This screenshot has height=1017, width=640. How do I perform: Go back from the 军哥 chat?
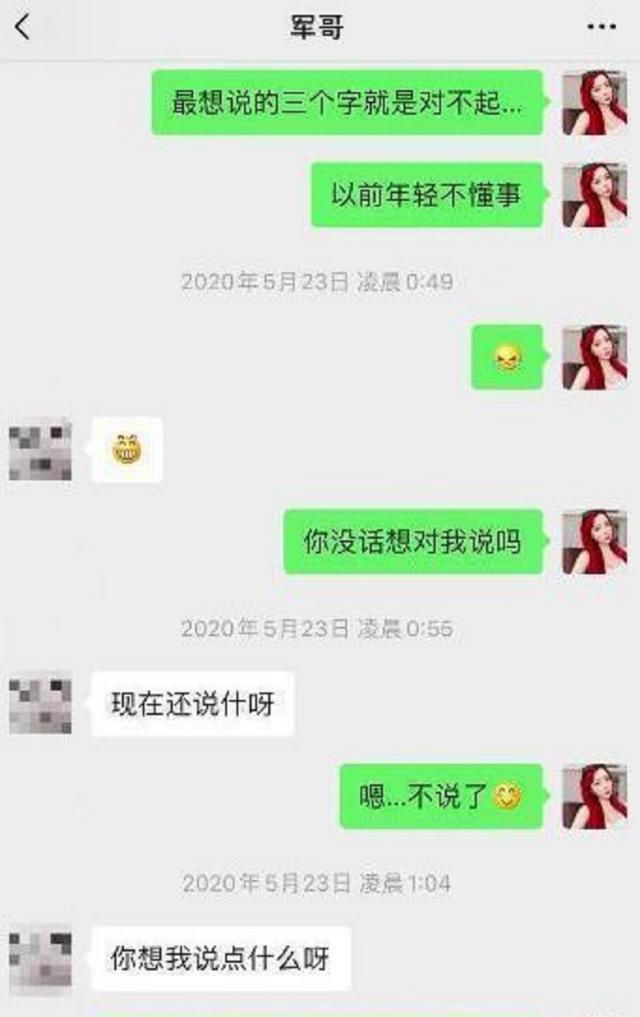[23, 28]
